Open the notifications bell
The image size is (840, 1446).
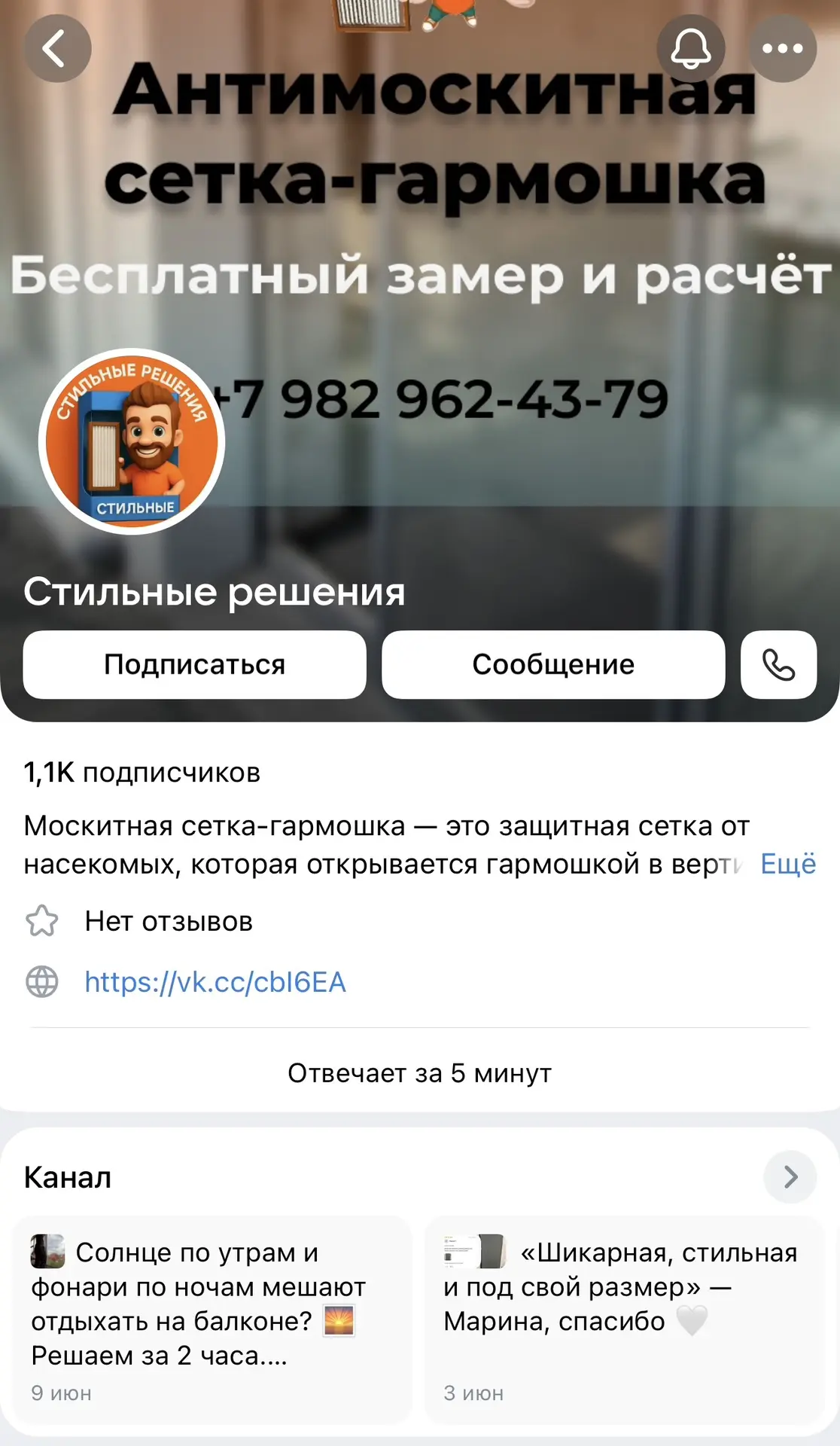(691, 49)
